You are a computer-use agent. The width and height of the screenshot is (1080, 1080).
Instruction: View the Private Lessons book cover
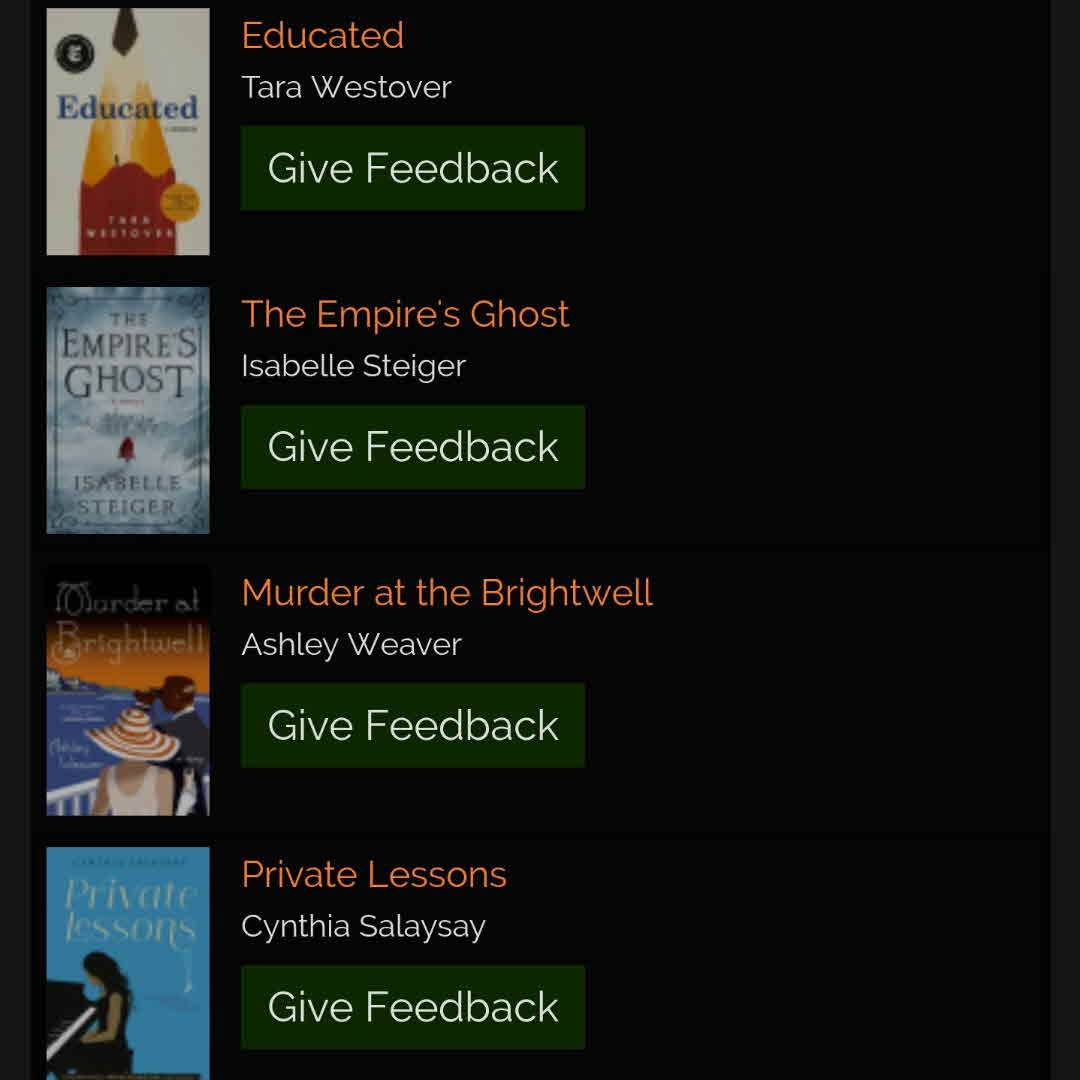[x=128, y=962]
